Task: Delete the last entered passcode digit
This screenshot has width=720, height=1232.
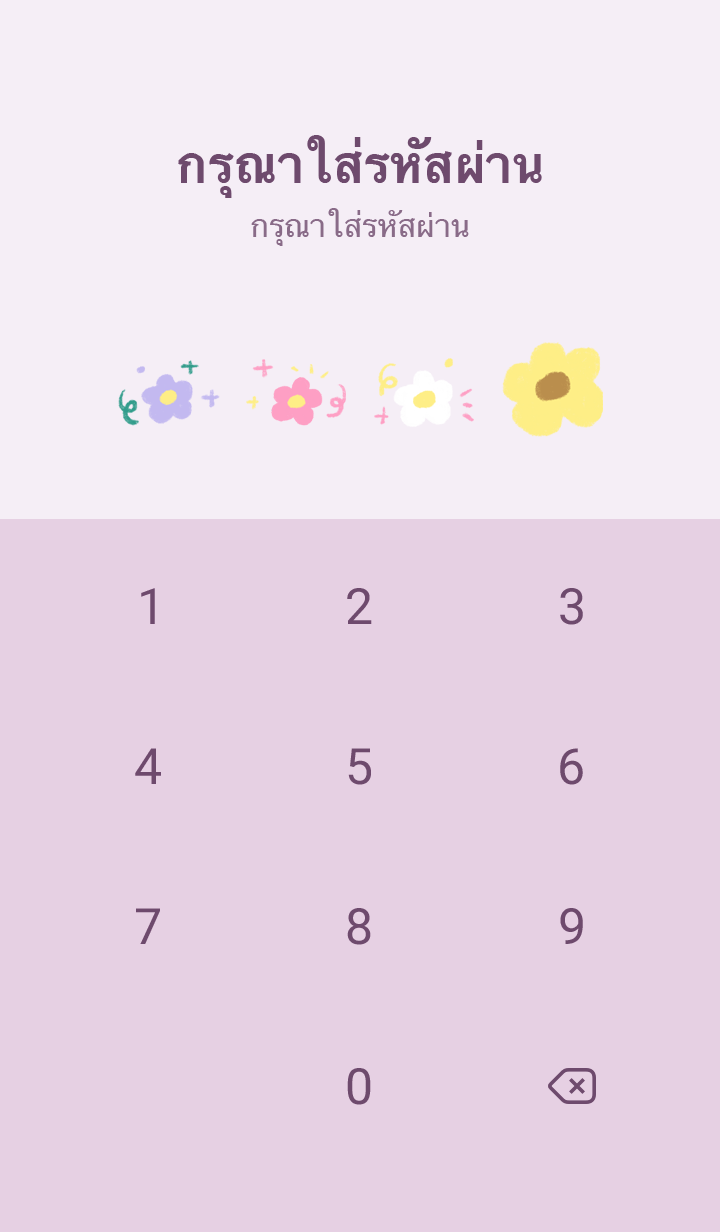Action: (x=572, y=1086)
